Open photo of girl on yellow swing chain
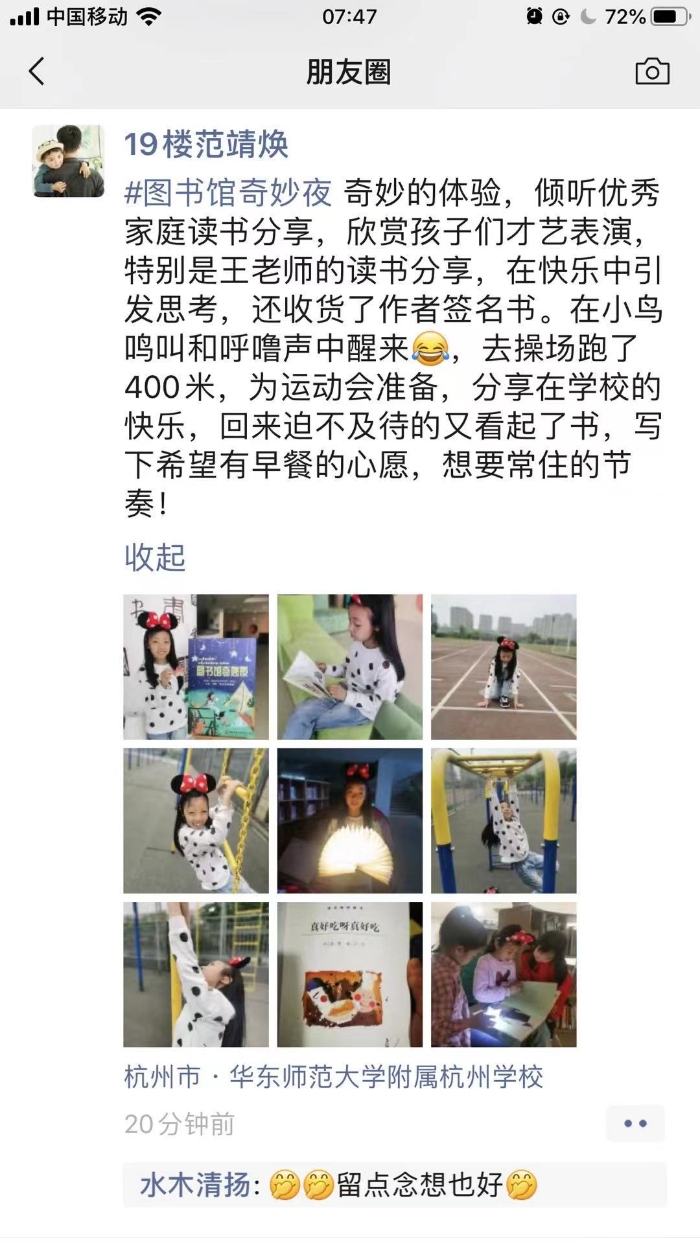The width and height of the screenshot is (700, 1244). pyautogui.click(x=196, y=820)
